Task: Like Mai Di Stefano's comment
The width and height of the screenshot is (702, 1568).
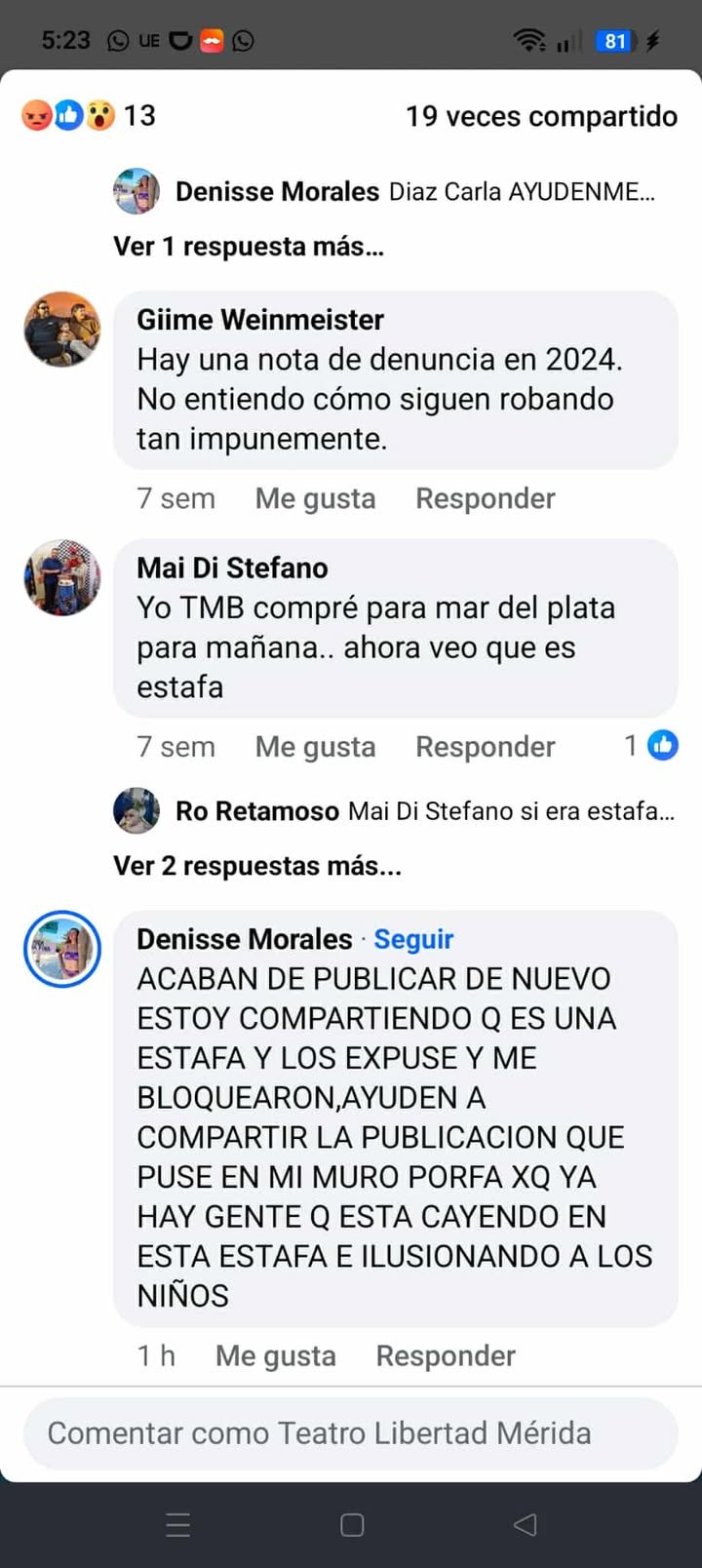Action: [315, 747]
